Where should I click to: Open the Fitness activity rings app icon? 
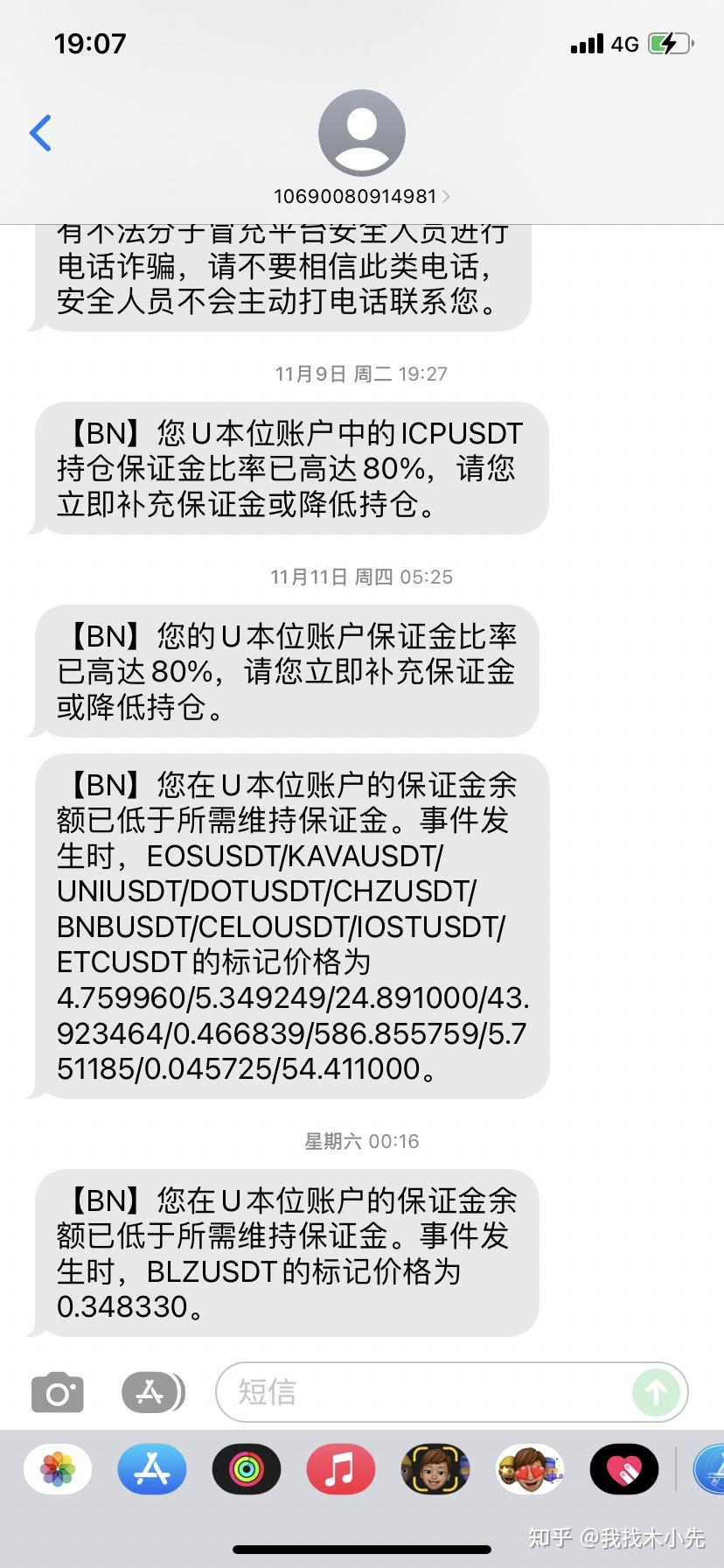(x=246, y=1469)
